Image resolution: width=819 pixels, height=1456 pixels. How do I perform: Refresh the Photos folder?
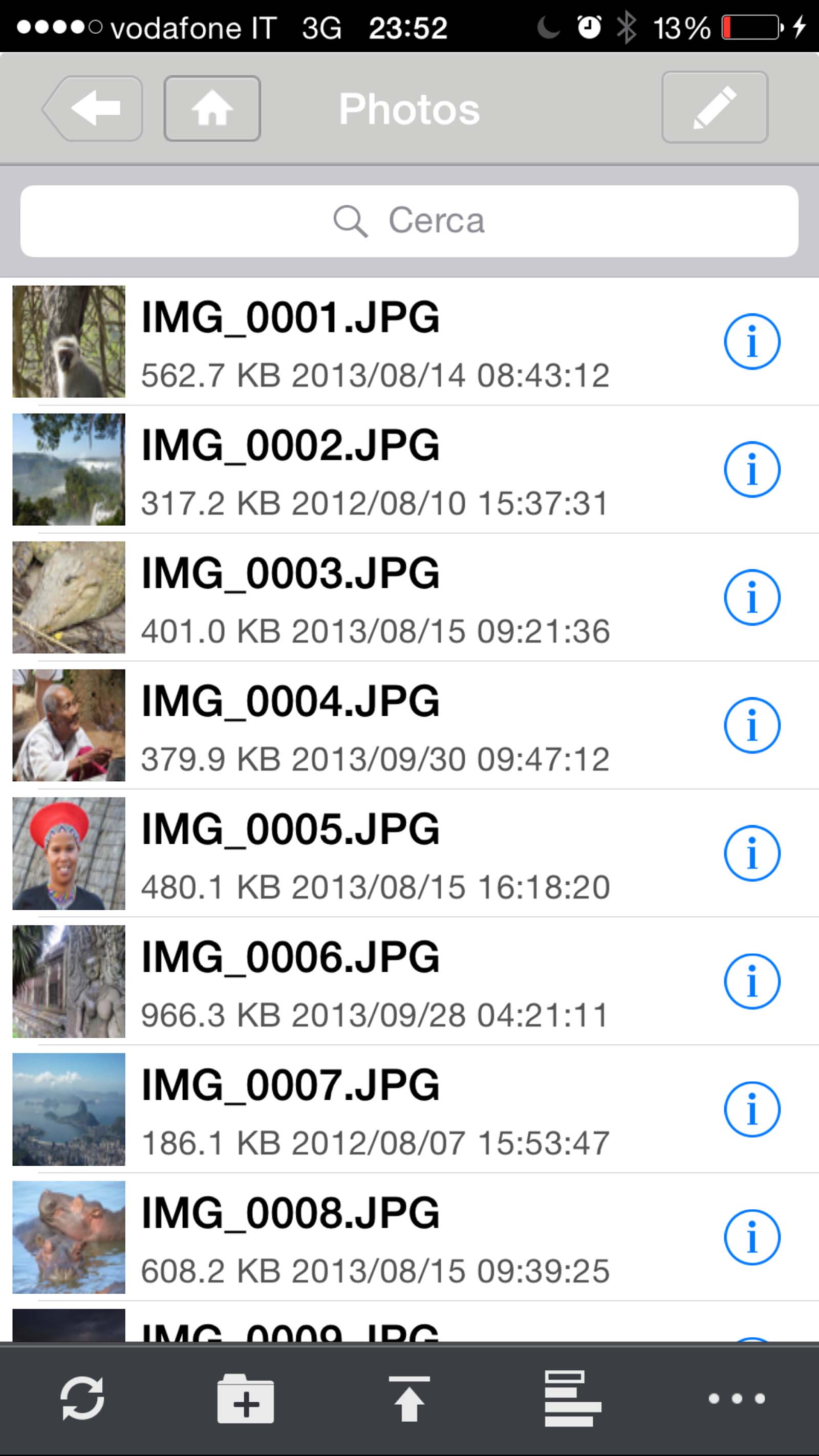coord(82,1398)
